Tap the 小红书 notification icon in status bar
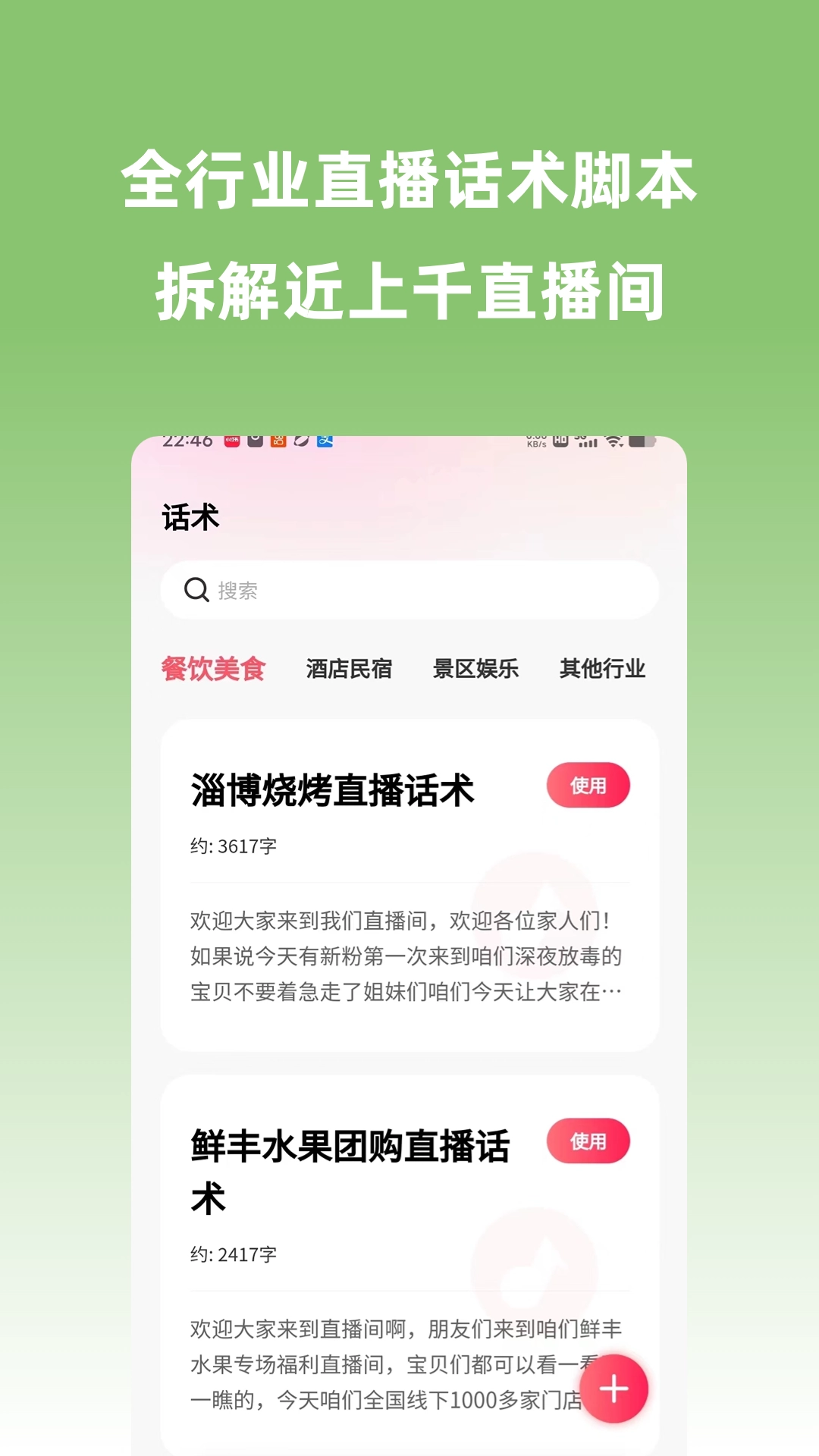Screen dimensions: 819x1456 [231, 442]
